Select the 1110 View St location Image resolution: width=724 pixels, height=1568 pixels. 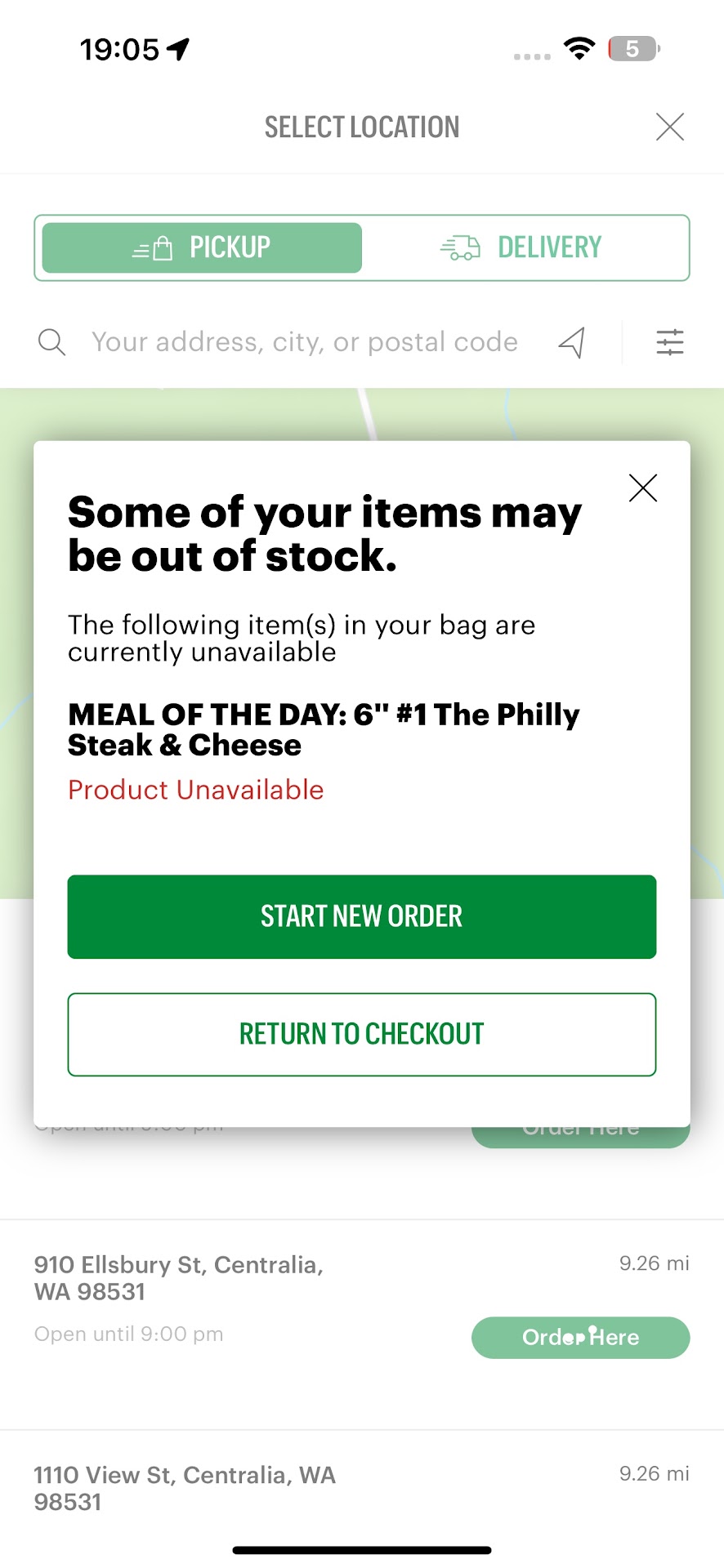tap(185, 1488)
